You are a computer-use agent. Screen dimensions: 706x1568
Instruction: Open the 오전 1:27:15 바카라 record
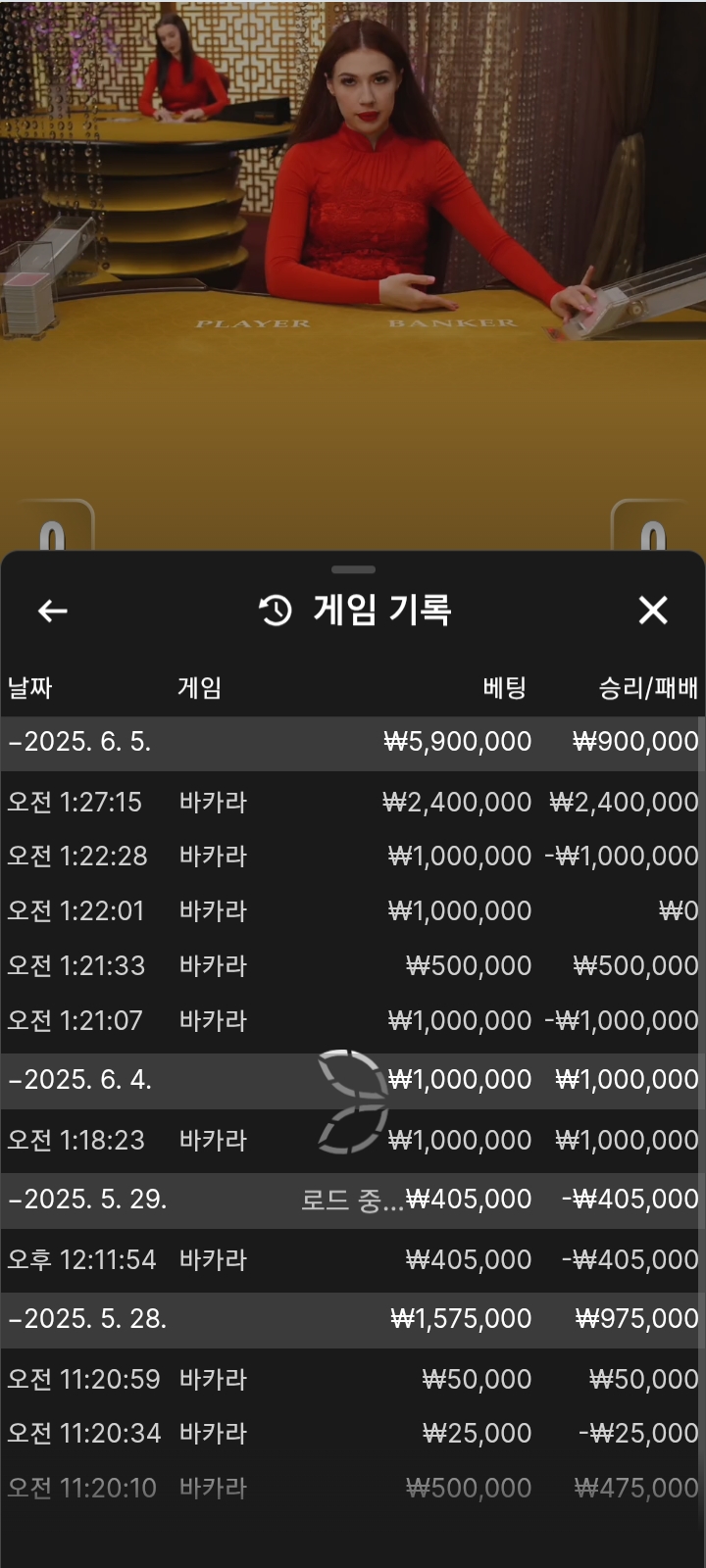[352, 802]
